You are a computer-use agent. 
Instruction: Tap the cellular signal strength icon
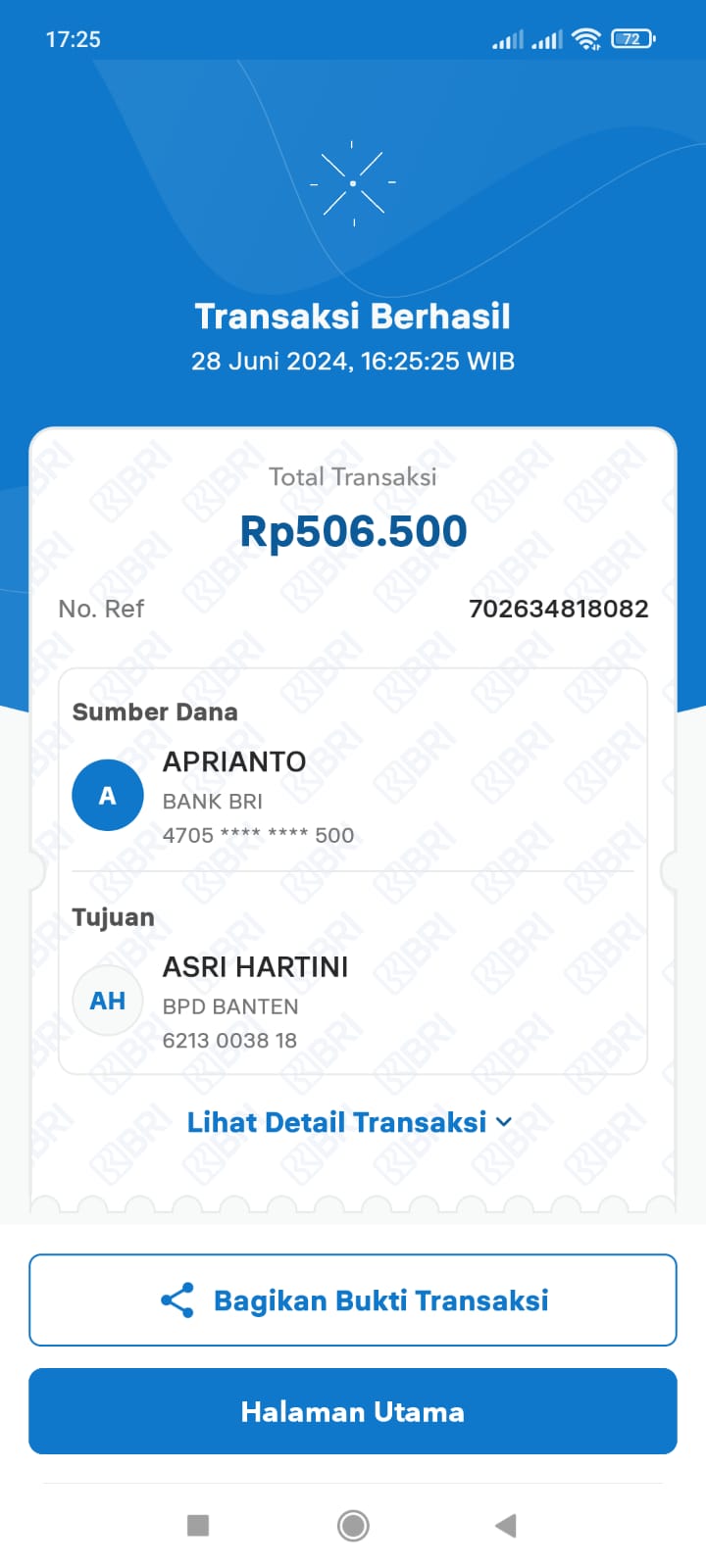(507, 39)
